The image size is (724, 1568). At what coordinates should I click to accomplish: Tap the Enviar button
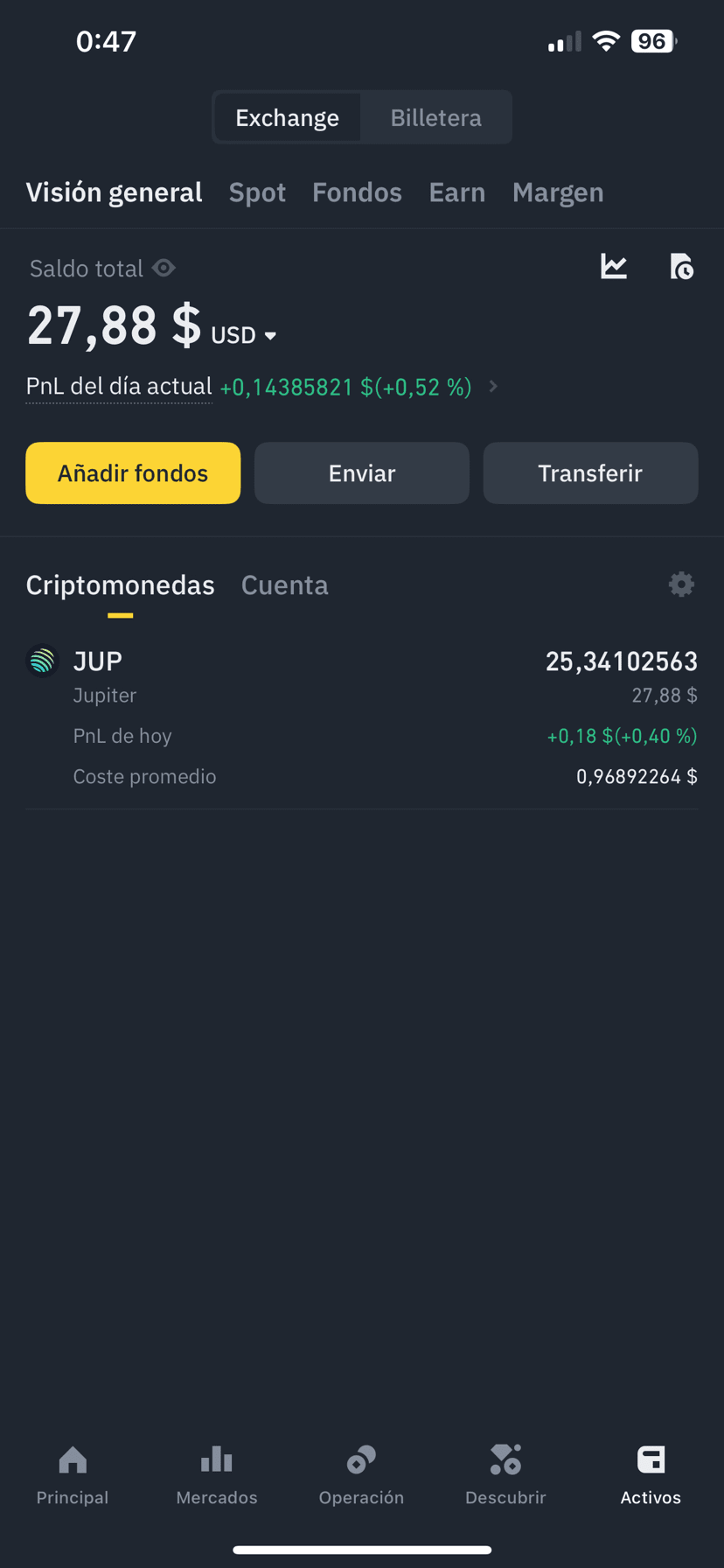[362, 473]
